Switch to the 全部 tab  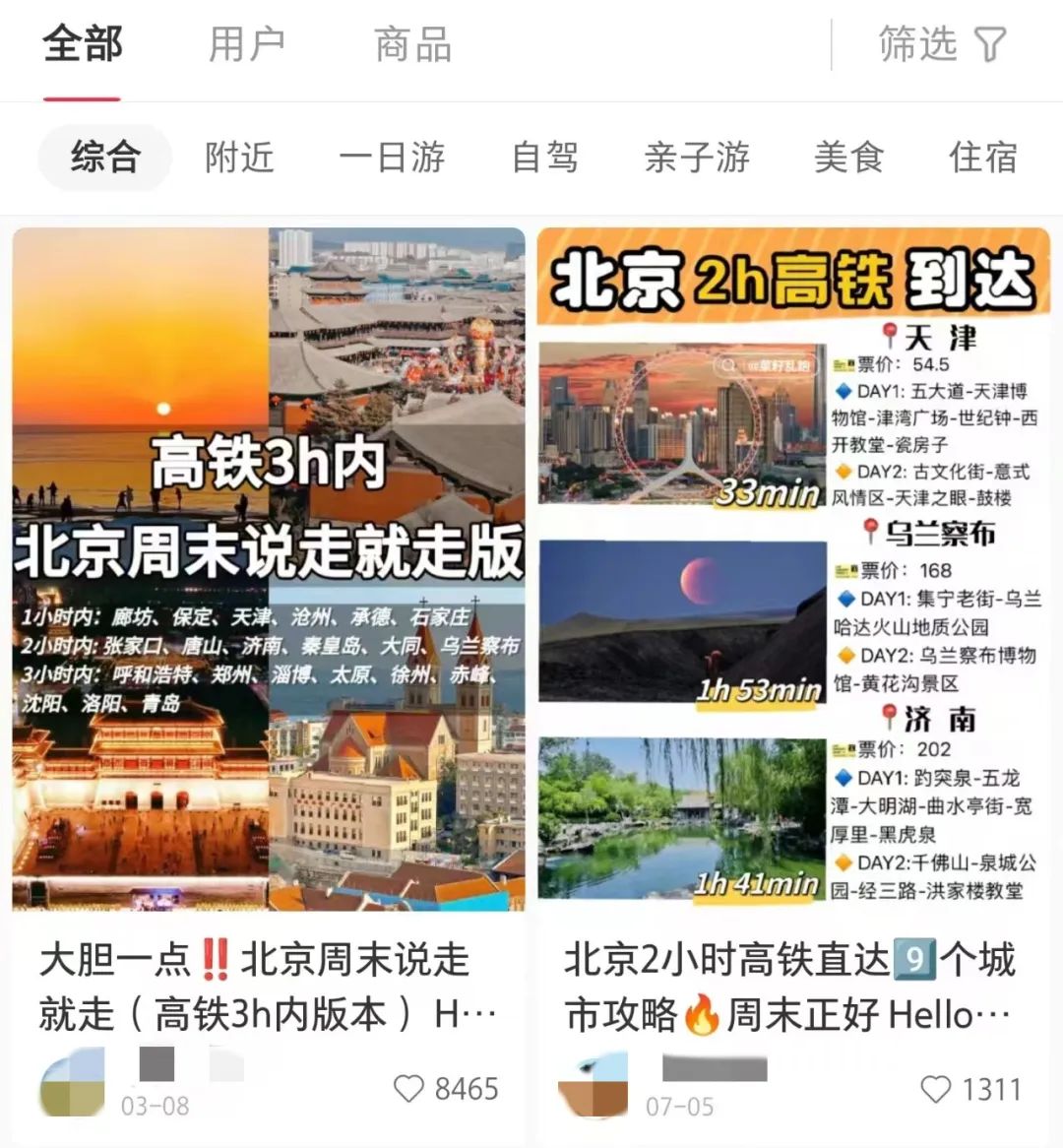83,45
